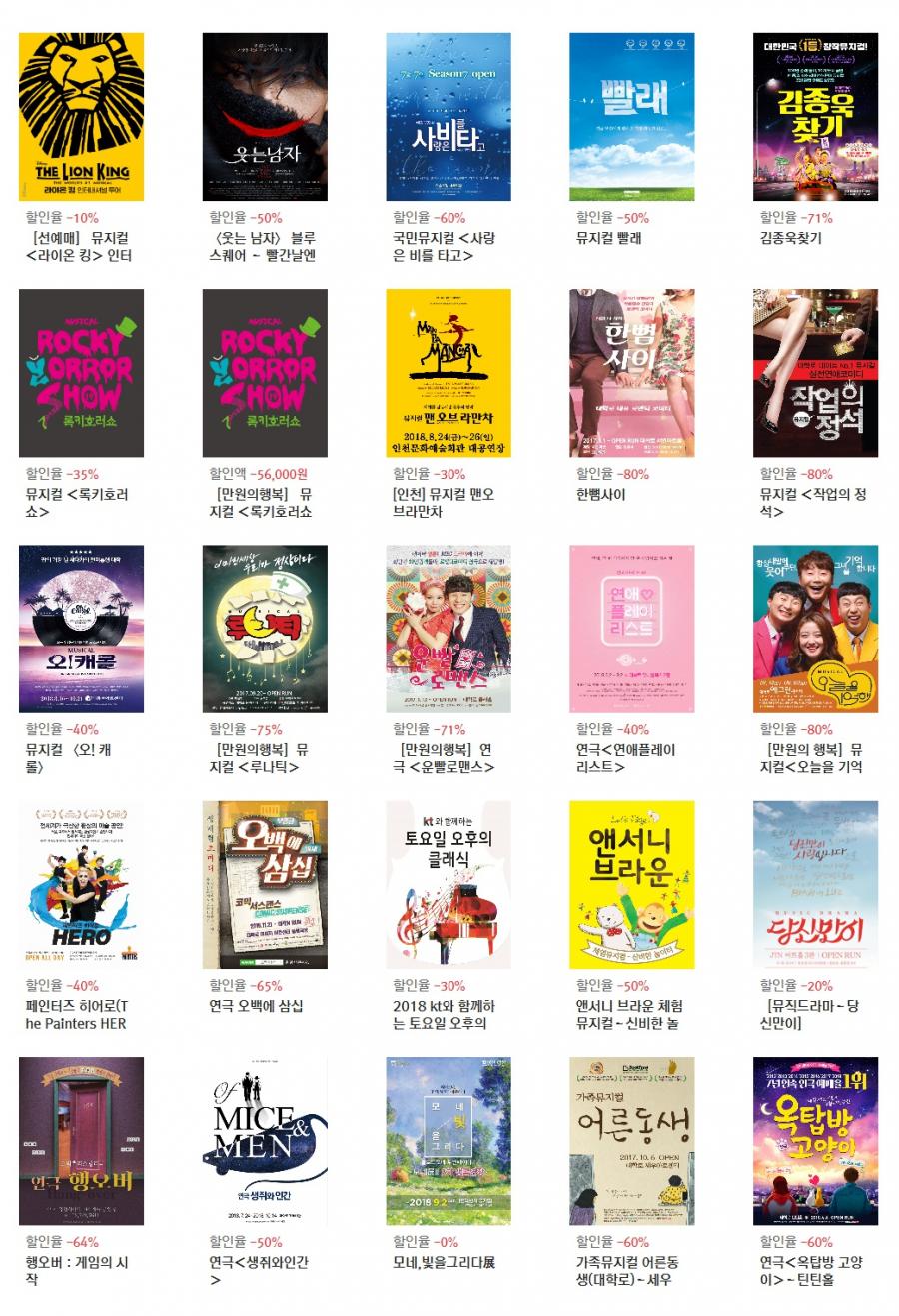This screenshot has height=1316, width=899.
Task: Select 한뼘사이 show card
Action: tap(632, 373)
